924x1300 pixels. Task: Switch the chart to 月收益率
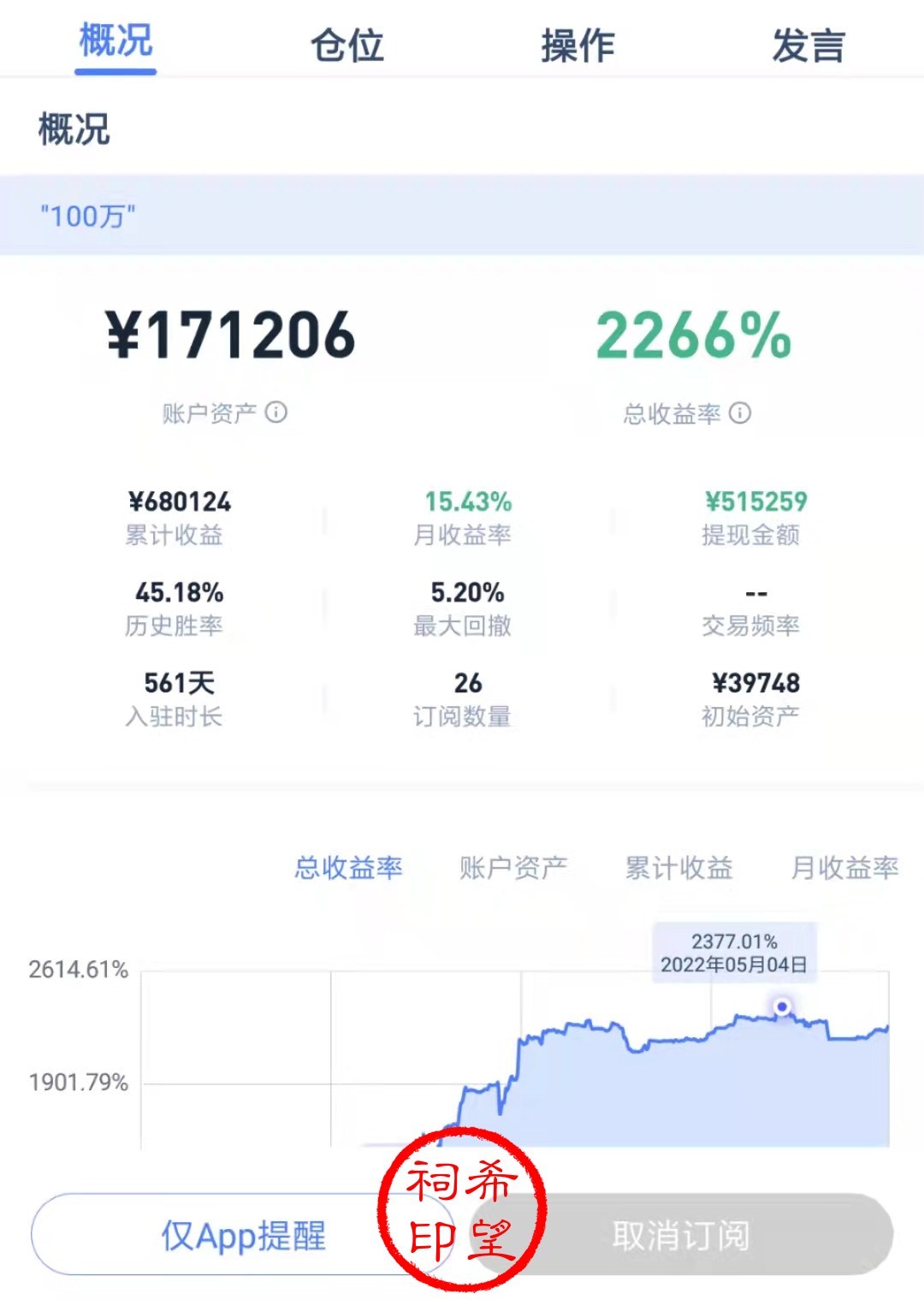tap(844, 868)
